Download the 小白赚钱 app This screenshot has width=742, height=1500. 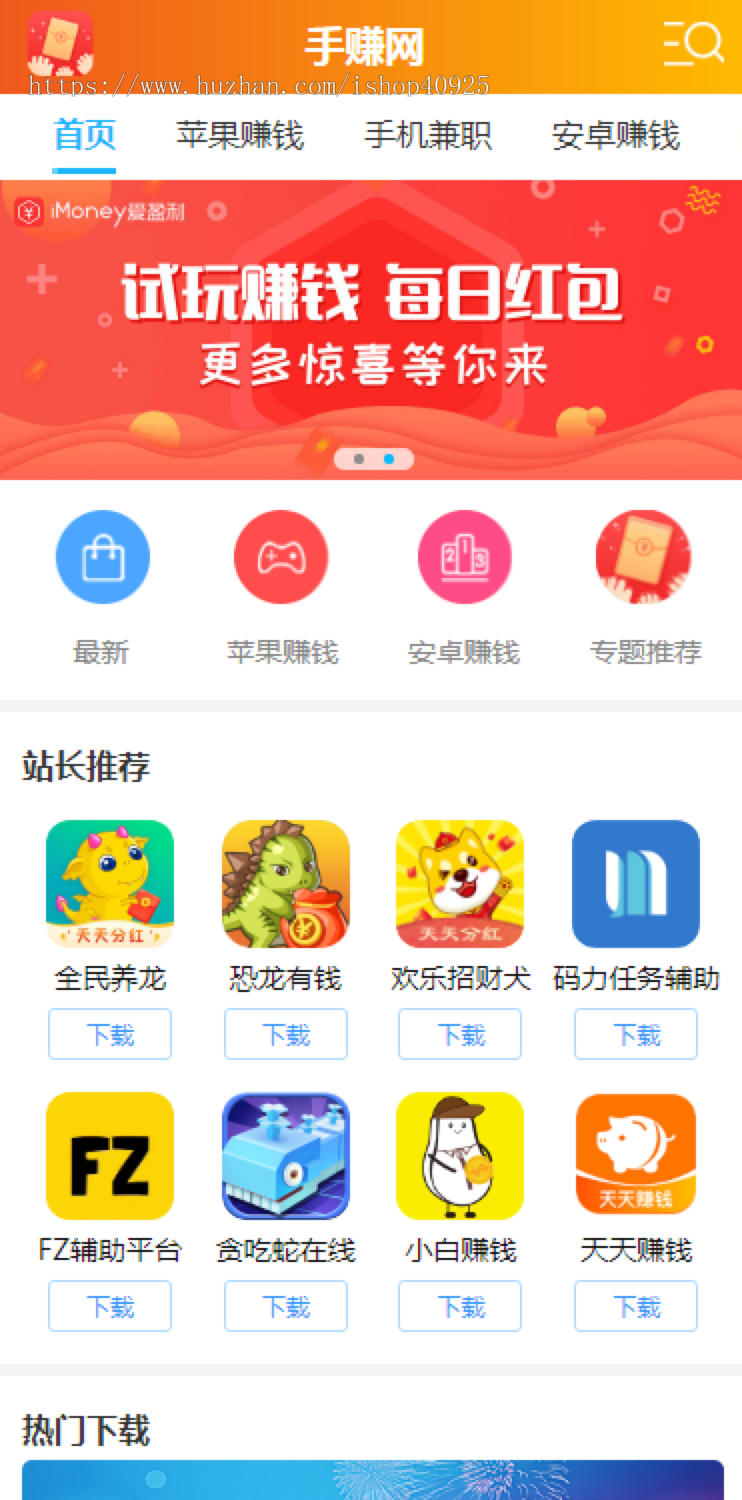460,1306
